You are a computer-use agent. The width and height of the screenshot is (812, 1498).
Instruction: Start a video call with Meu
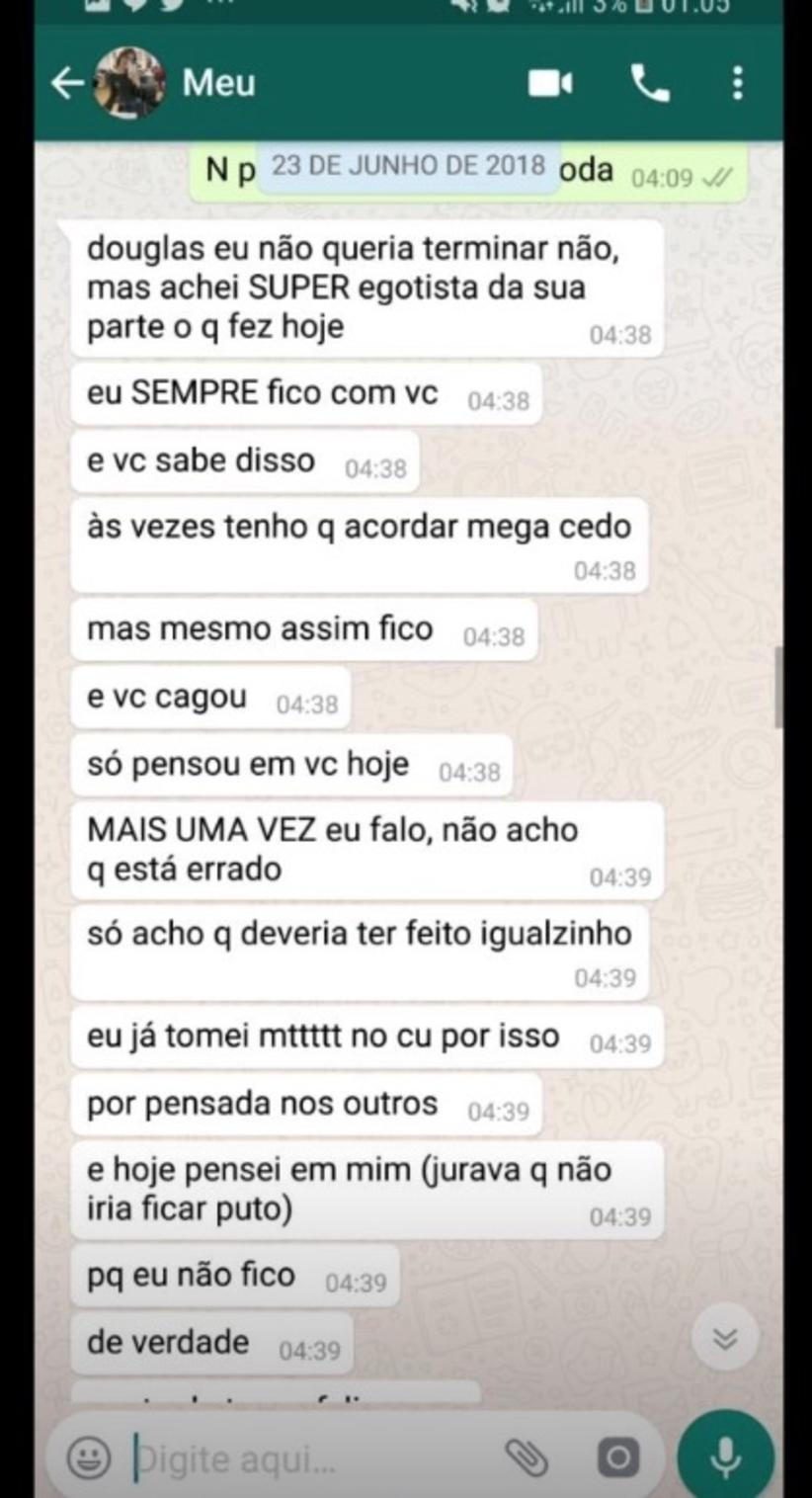click(550, 84)
